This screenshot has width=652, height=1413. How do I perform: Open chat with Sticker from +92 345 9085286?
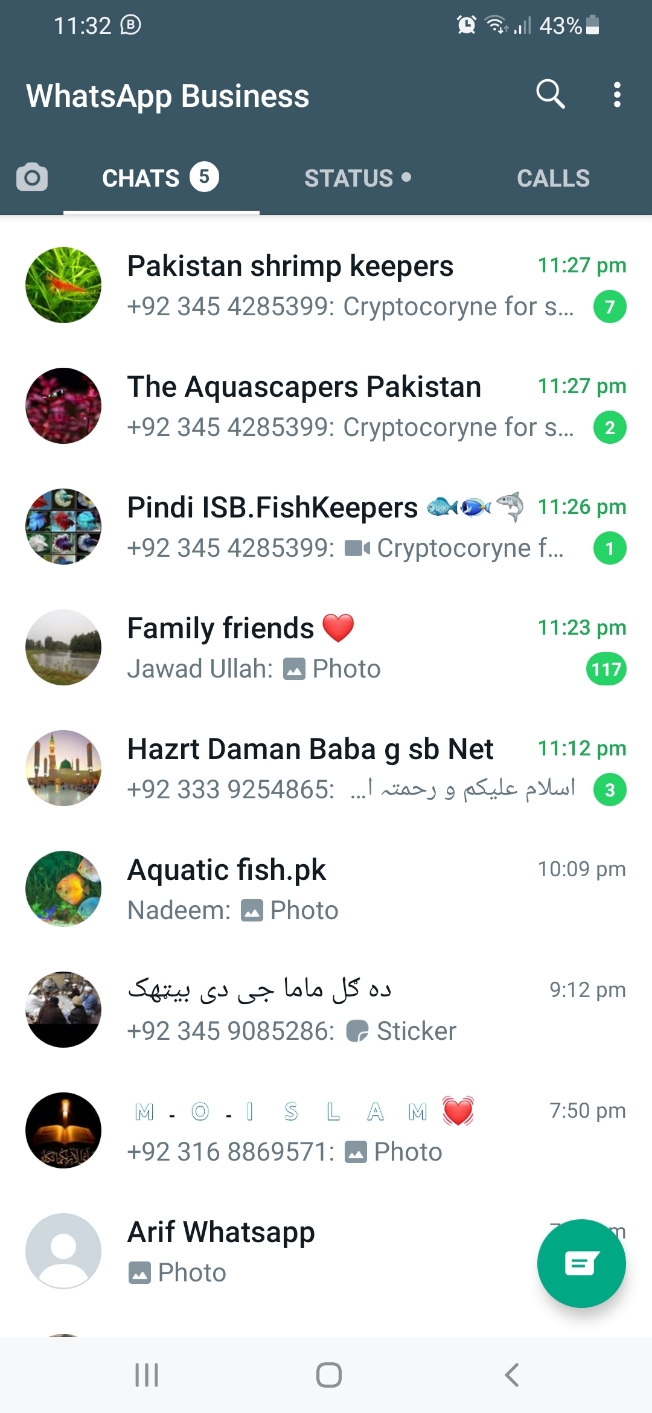pyautogui.click(x=330, y=1010)
